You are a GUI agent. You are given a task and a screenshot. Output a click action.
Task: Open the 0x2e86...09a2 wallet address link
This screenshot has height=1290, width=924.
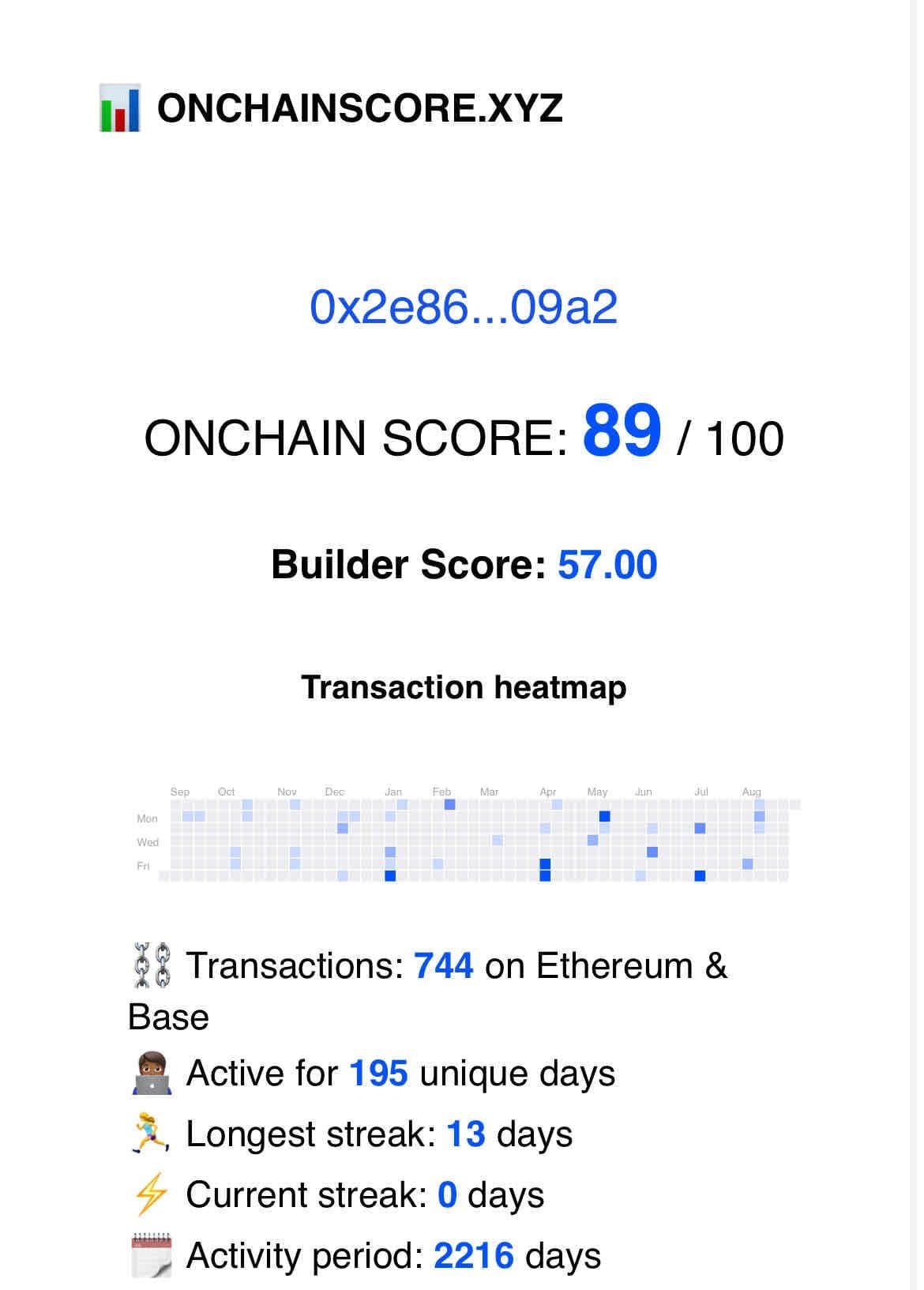click(x=464, y=307)
